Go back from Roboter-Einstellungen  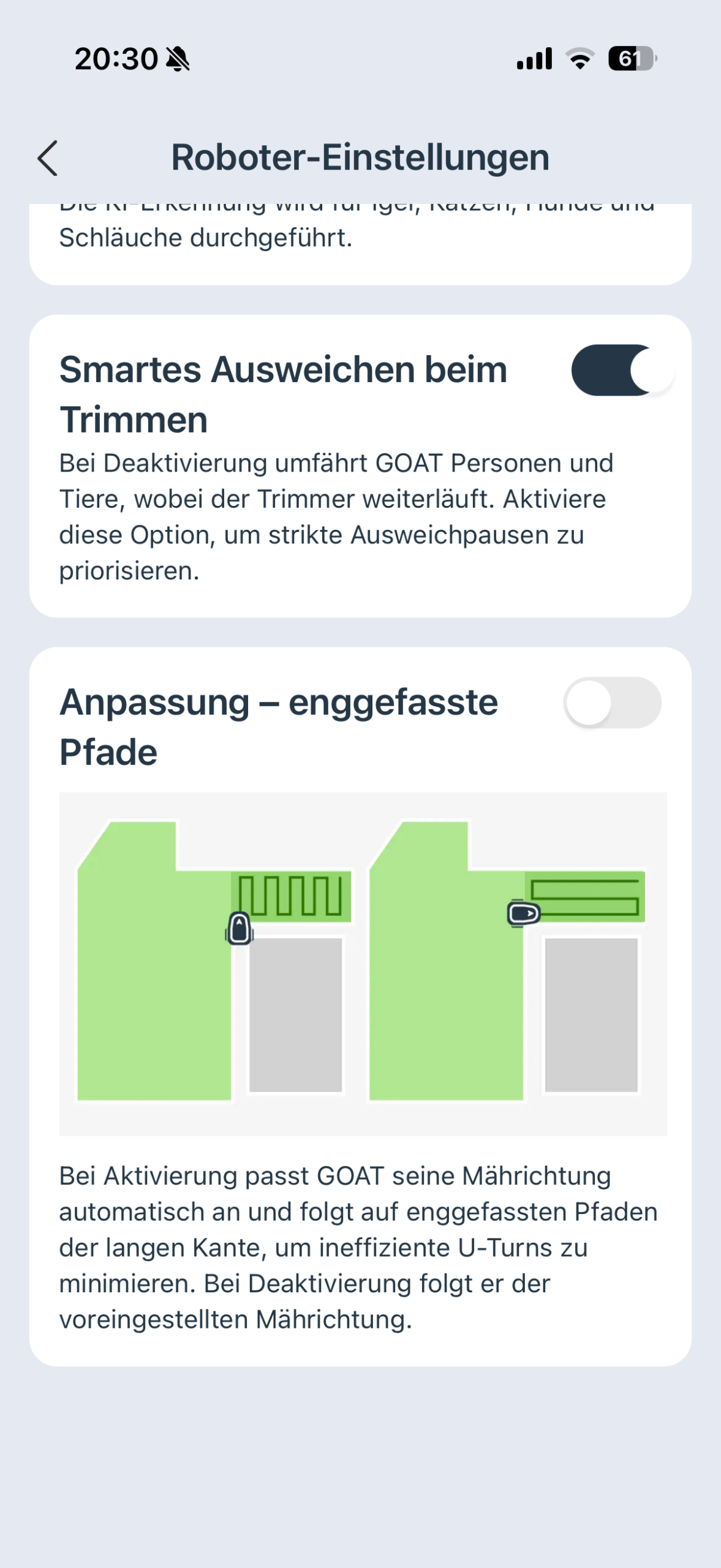[48, 157]
